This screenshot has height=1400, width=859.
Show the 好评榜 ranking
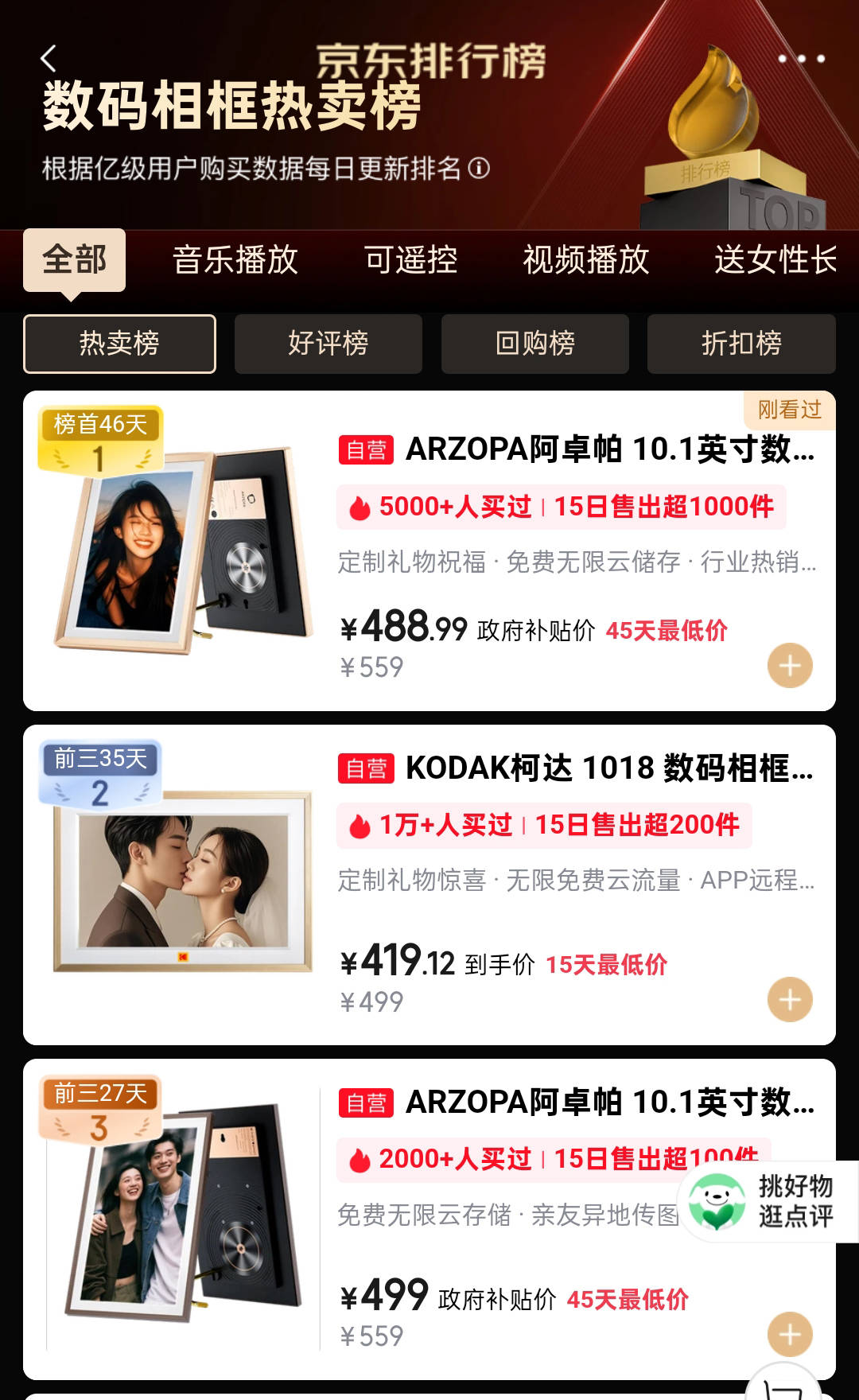328,344
